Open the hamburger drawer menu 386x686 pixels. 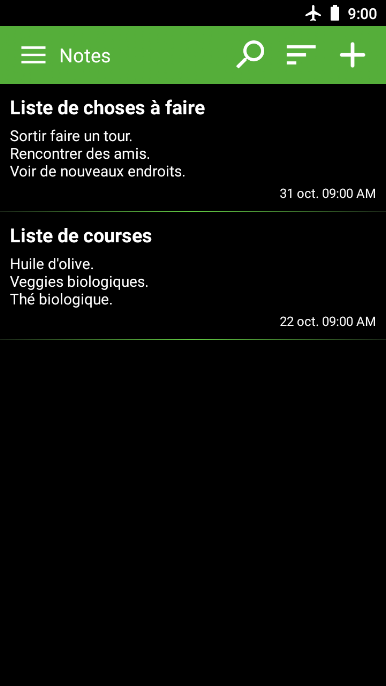[x=33, y=55]
